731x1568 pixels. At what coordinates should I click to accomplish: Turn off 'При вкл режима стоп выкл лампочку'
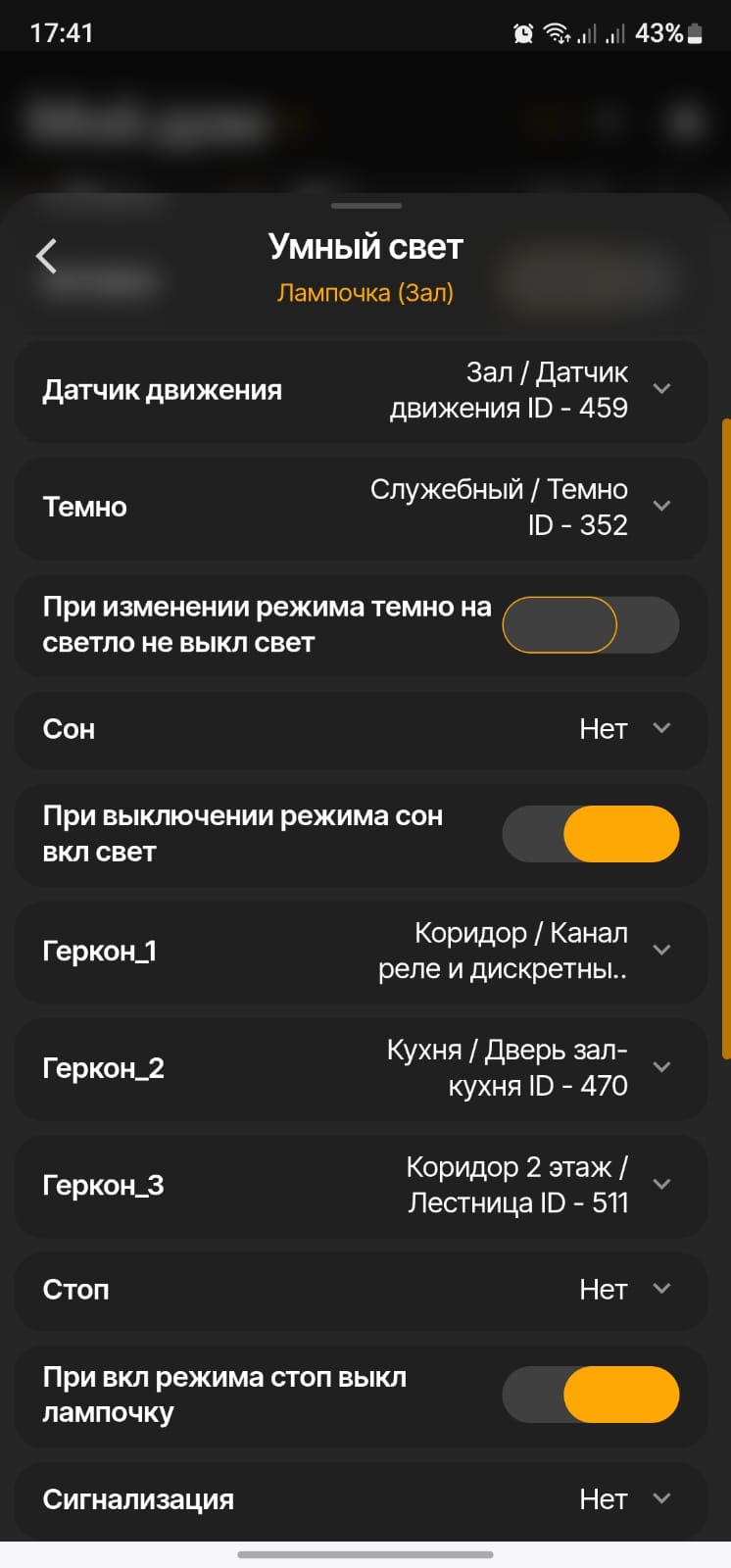(x=591, y=1395)
